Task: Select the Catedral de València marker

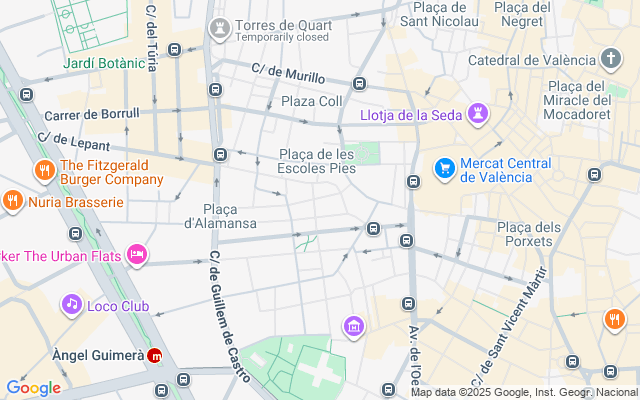Action: click(x=611, y=59)
